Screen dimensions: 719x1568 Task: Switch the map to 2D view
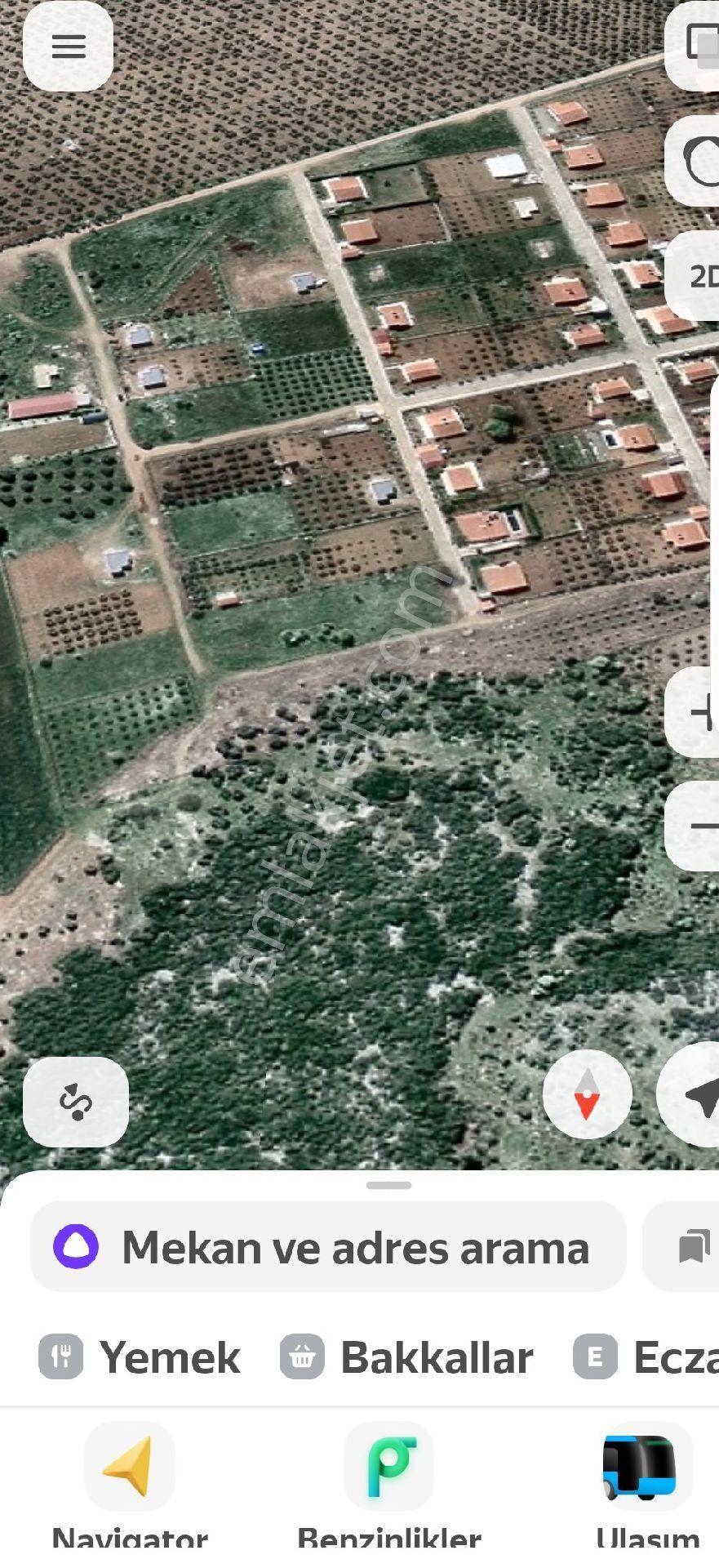[700, 276]
